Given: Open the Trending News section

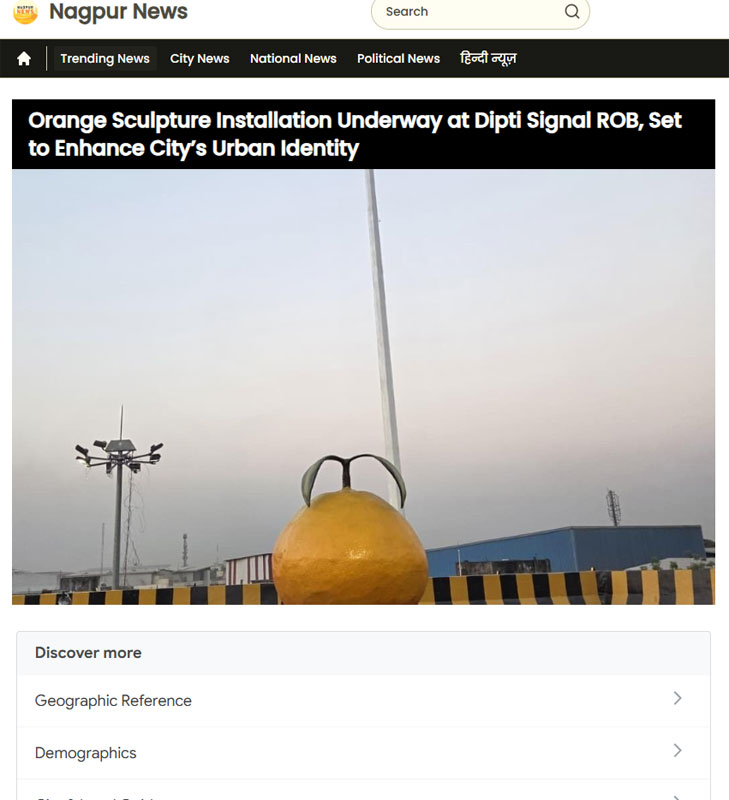Looking at the screenshot, I should pyautogui.click(x=105, y=59).
